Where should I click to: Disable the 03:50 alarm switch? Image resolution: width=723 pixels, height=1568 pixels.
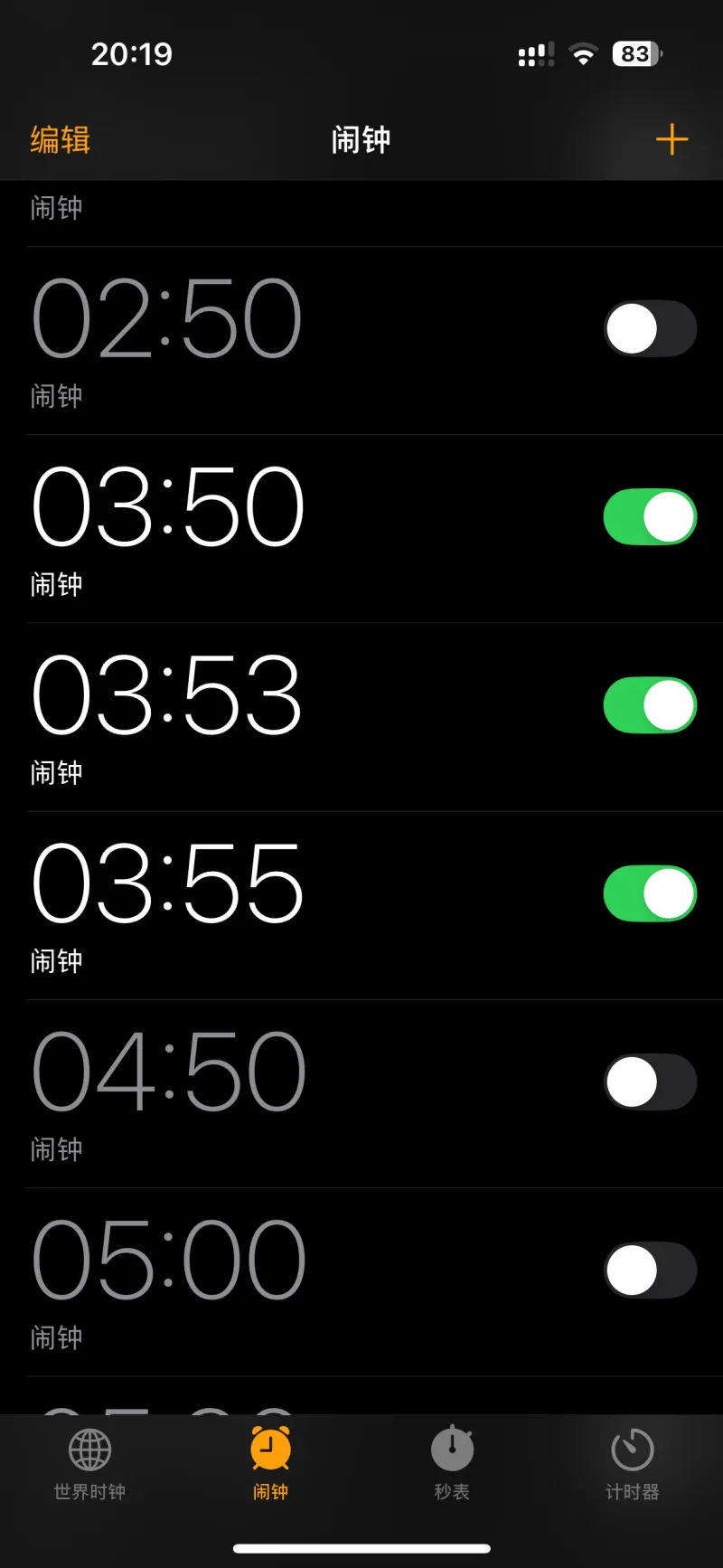coord(650,517)
